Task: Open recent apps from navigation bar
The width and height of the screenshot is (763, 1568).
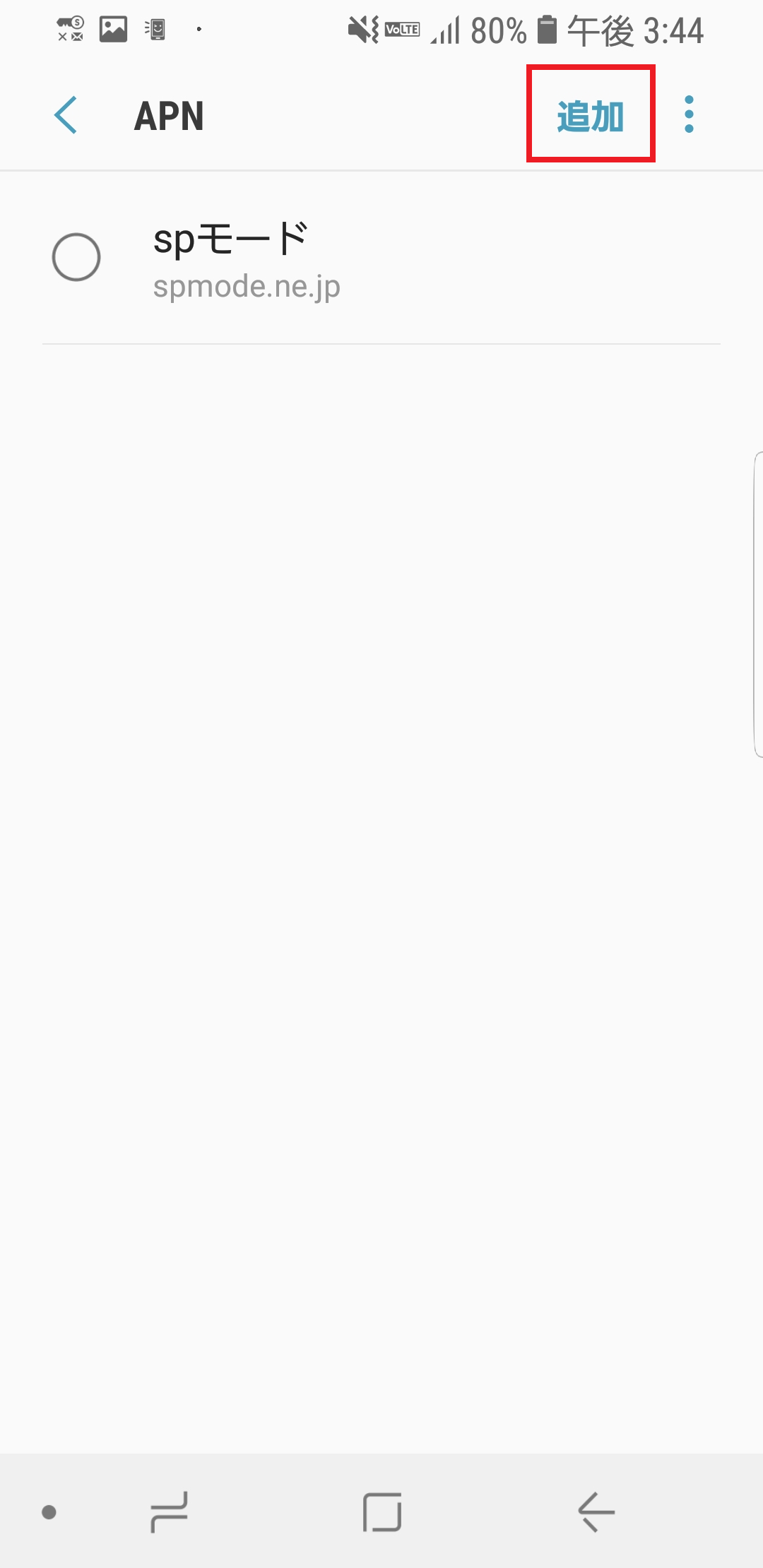Action: tap(170, 1511)
